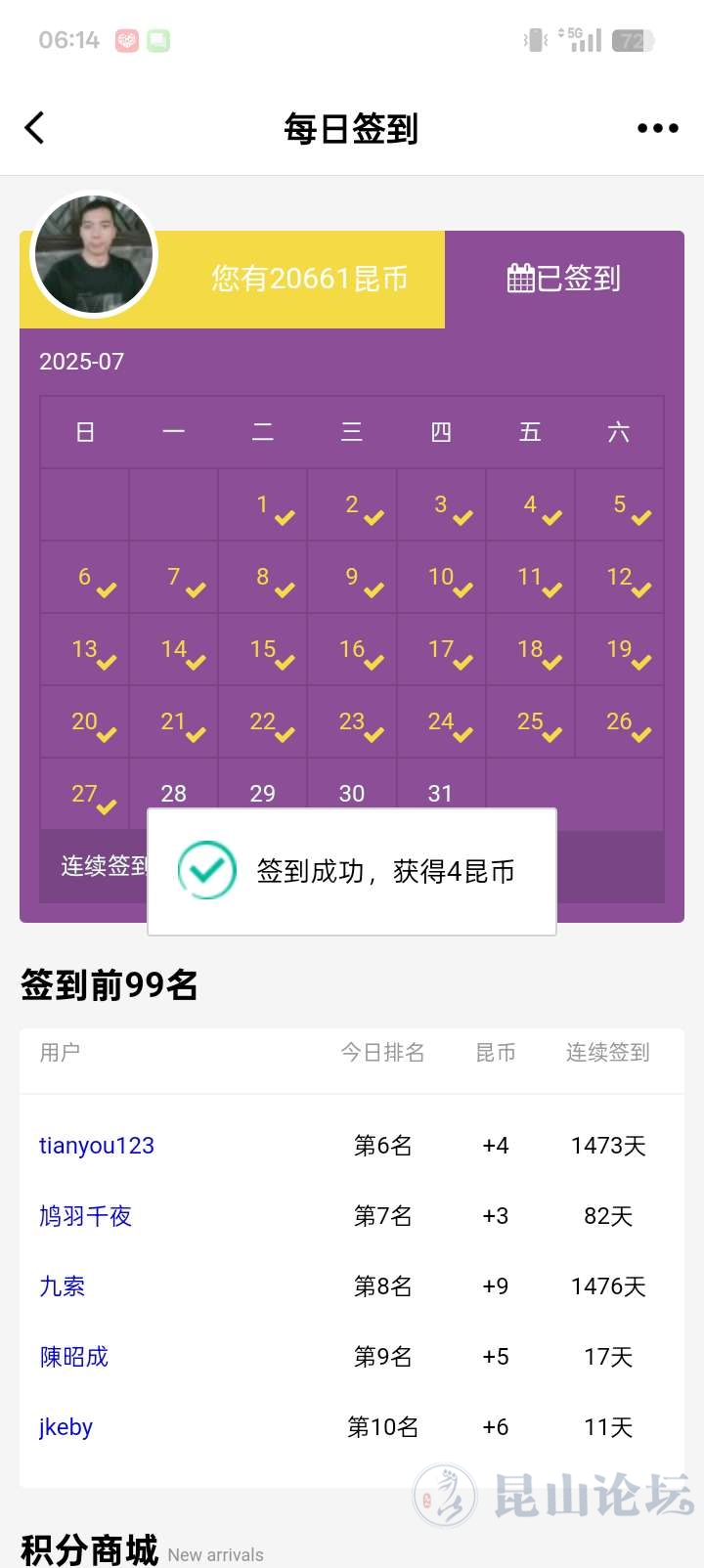
Task: View 鸠羽千夜's profile
Action: (x=85, y=1216)
